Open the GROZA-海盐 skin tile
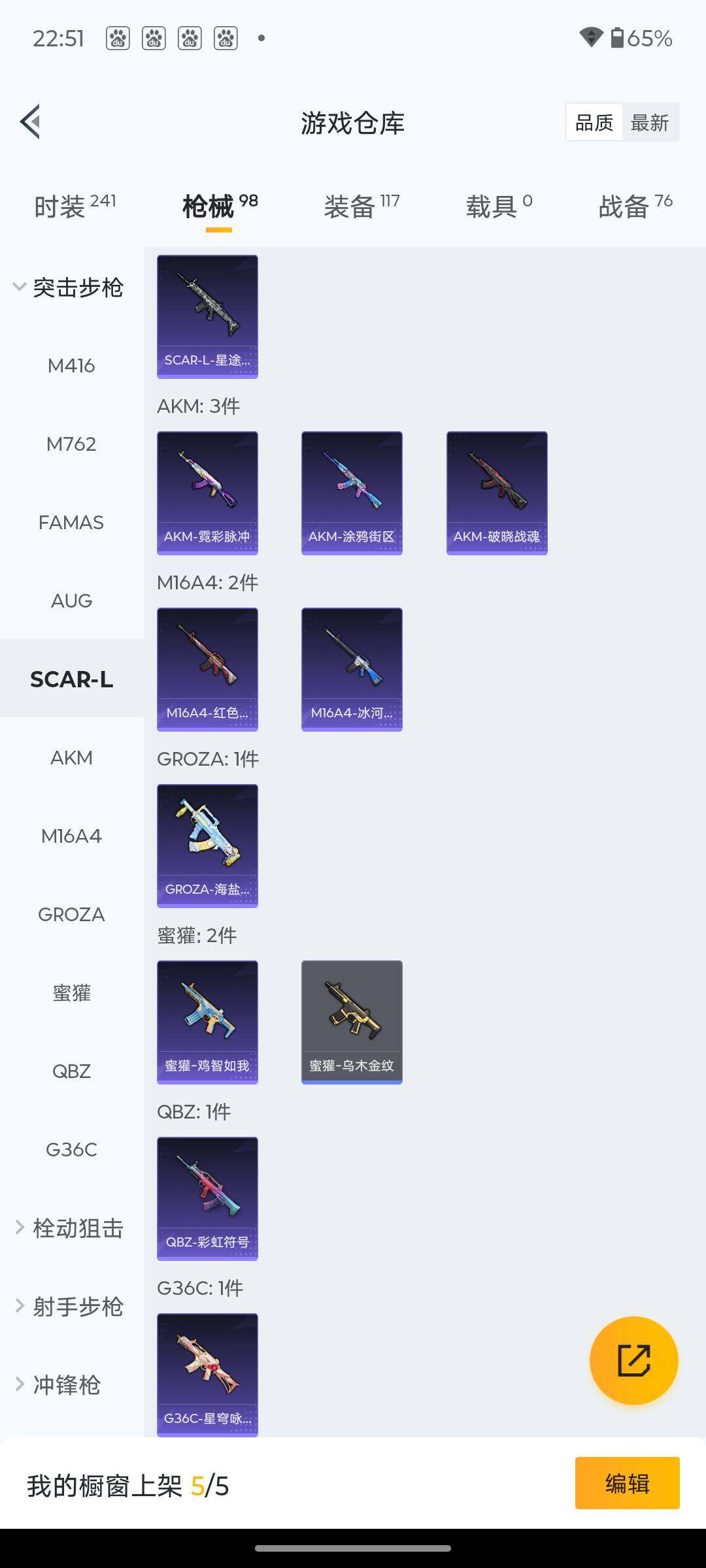 point(207,845)
